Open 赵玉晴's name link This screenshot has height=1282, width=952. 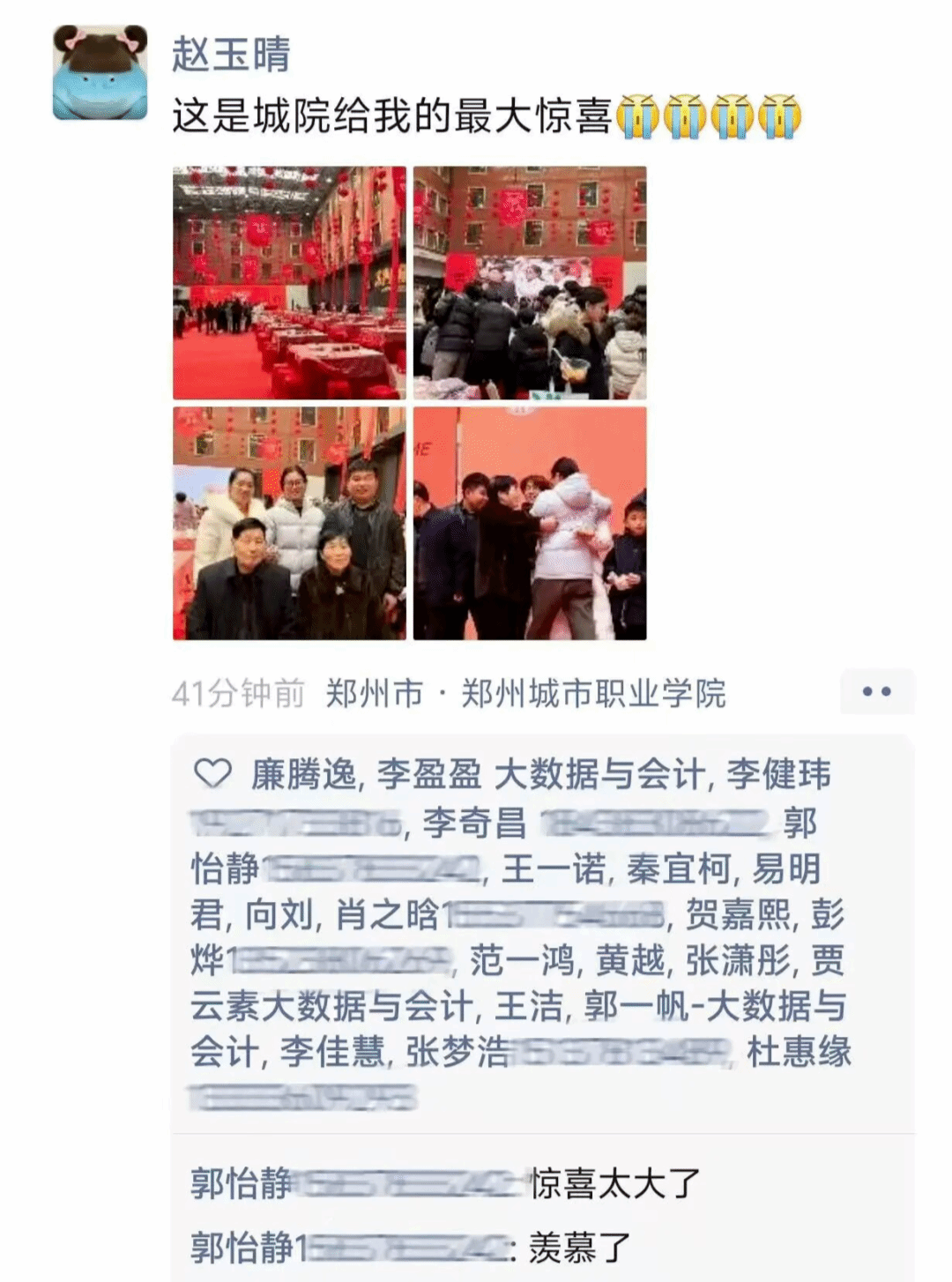pos(231,55)
